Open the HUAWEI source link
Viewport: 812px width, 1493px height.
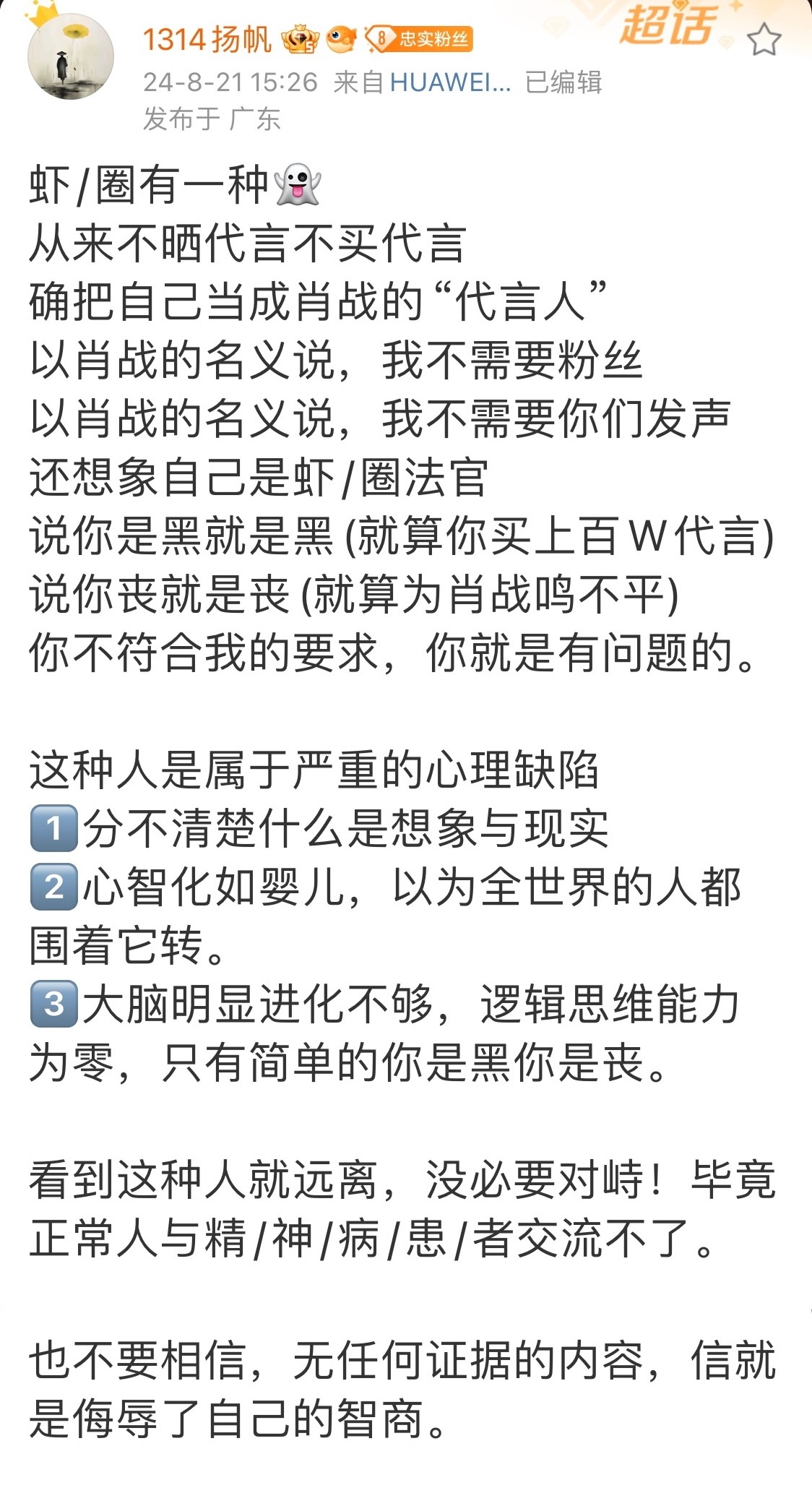point(450,82)
